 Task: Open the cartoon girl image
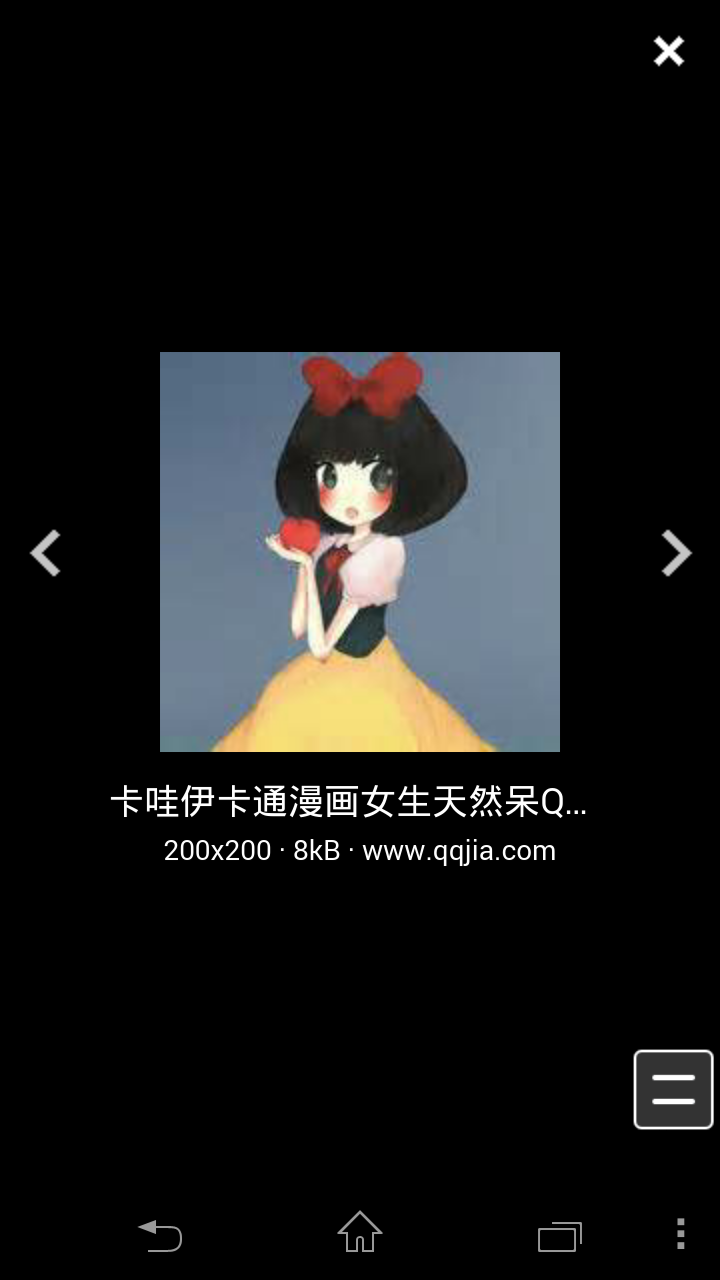pos(360,551)
